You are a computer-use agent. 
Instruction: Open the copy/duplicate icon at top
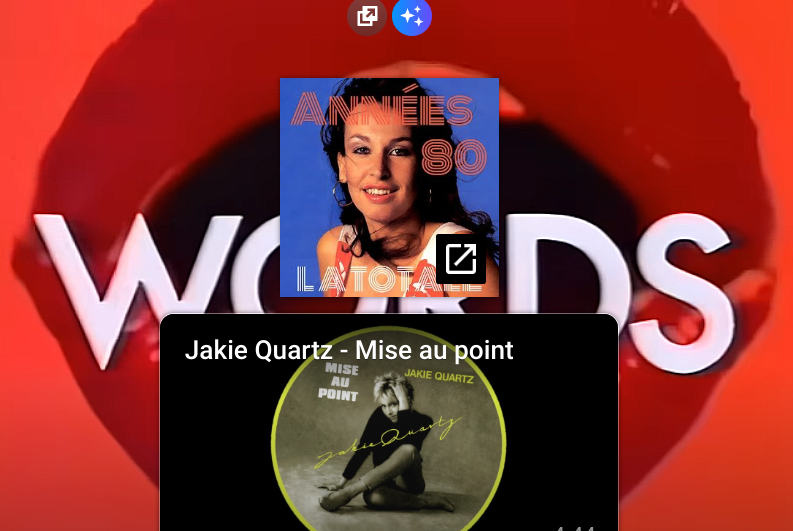367,16
